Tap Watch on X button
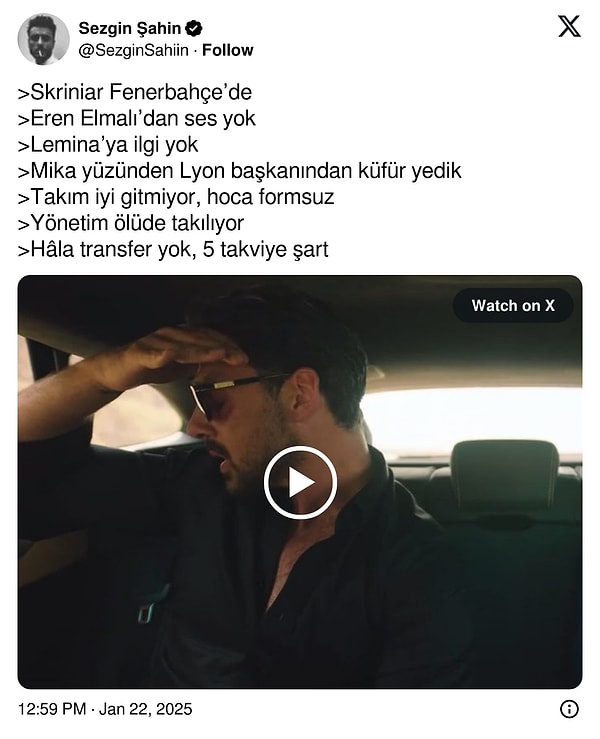600x739 pixels. coord(513,306)
